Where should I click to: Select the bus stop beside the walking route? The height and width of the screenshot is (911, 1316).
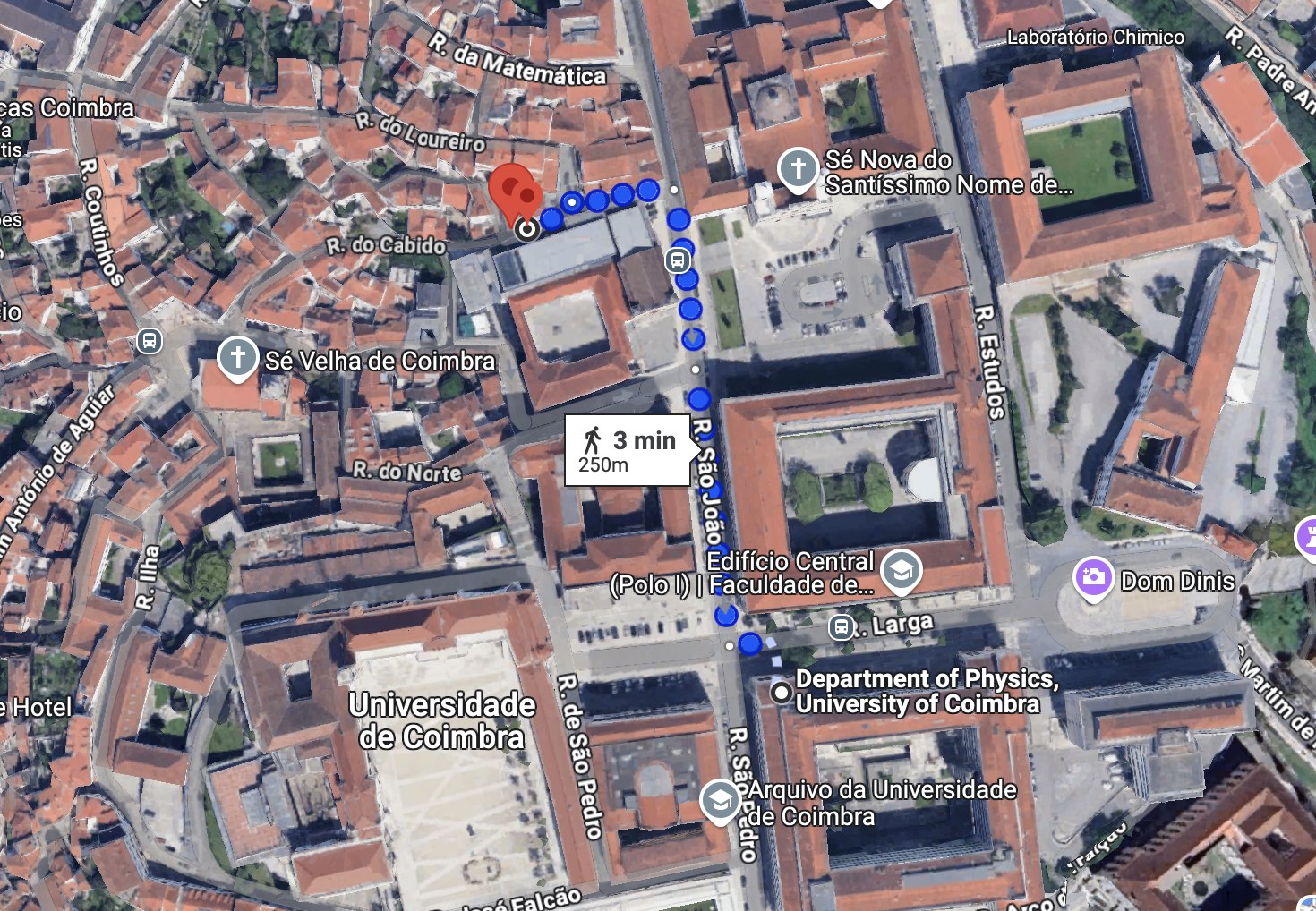tap(678, 260)
